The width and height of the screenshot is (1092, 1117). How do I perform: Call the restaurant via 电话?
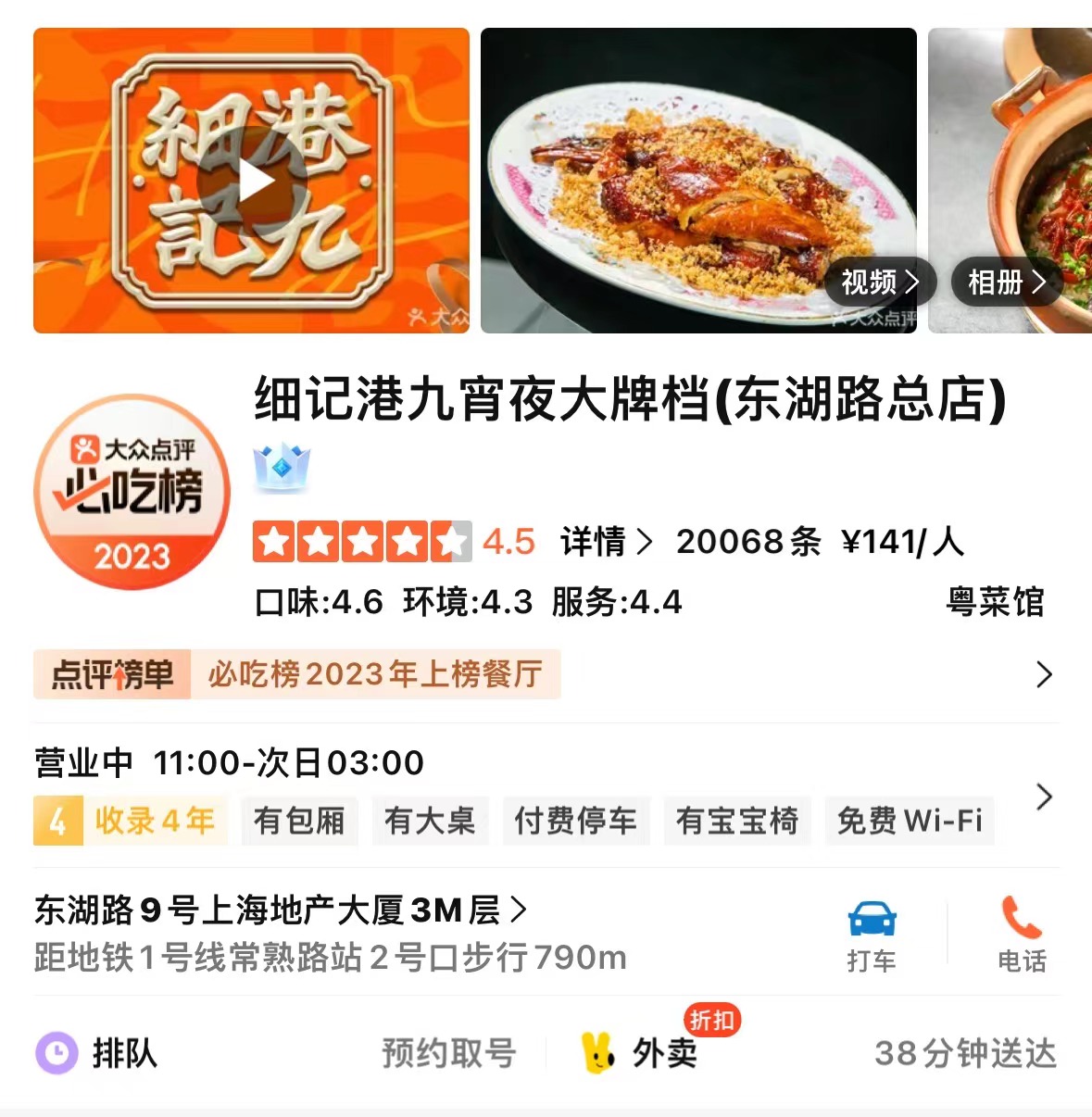(1022, 935)
